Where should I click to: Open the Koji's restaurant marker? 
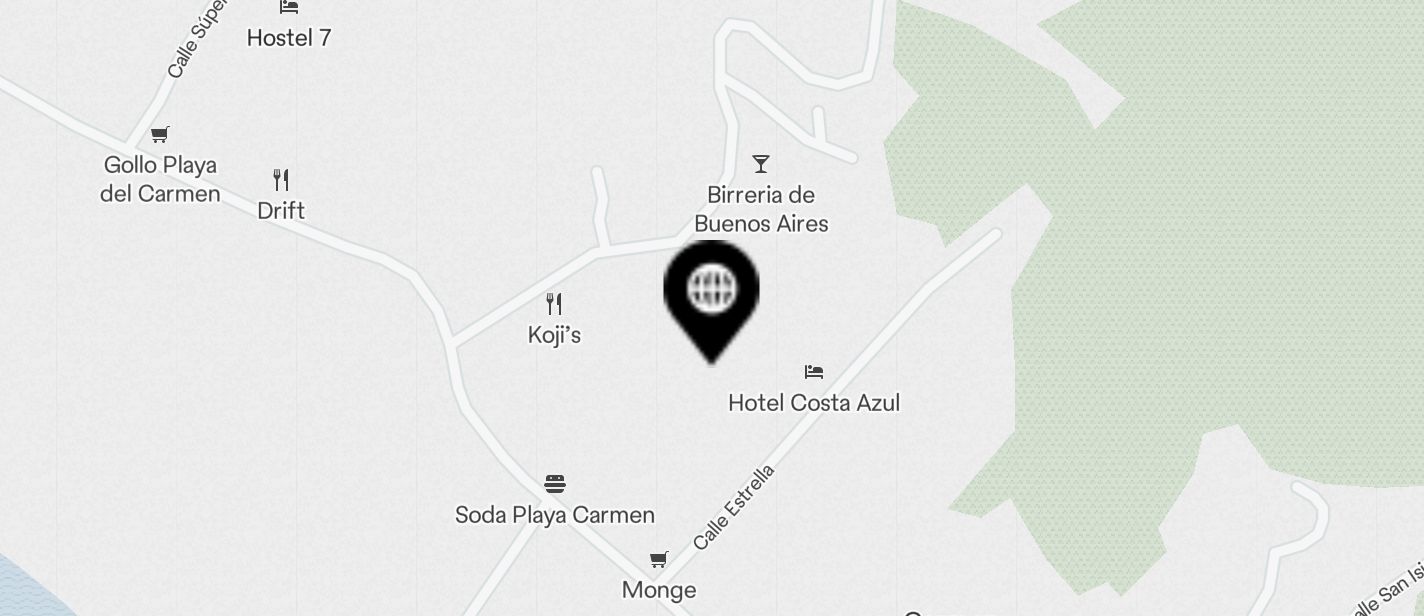pos(554,304)
